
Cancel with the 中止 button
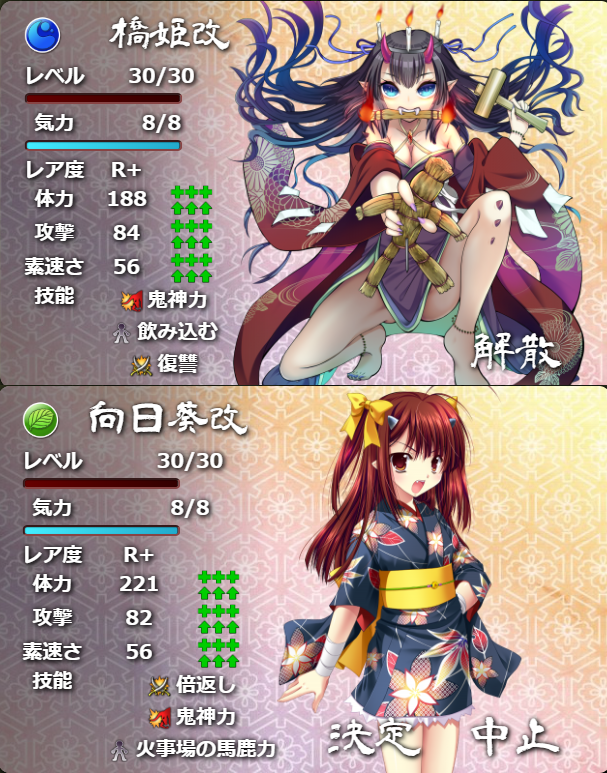[513, 736]
